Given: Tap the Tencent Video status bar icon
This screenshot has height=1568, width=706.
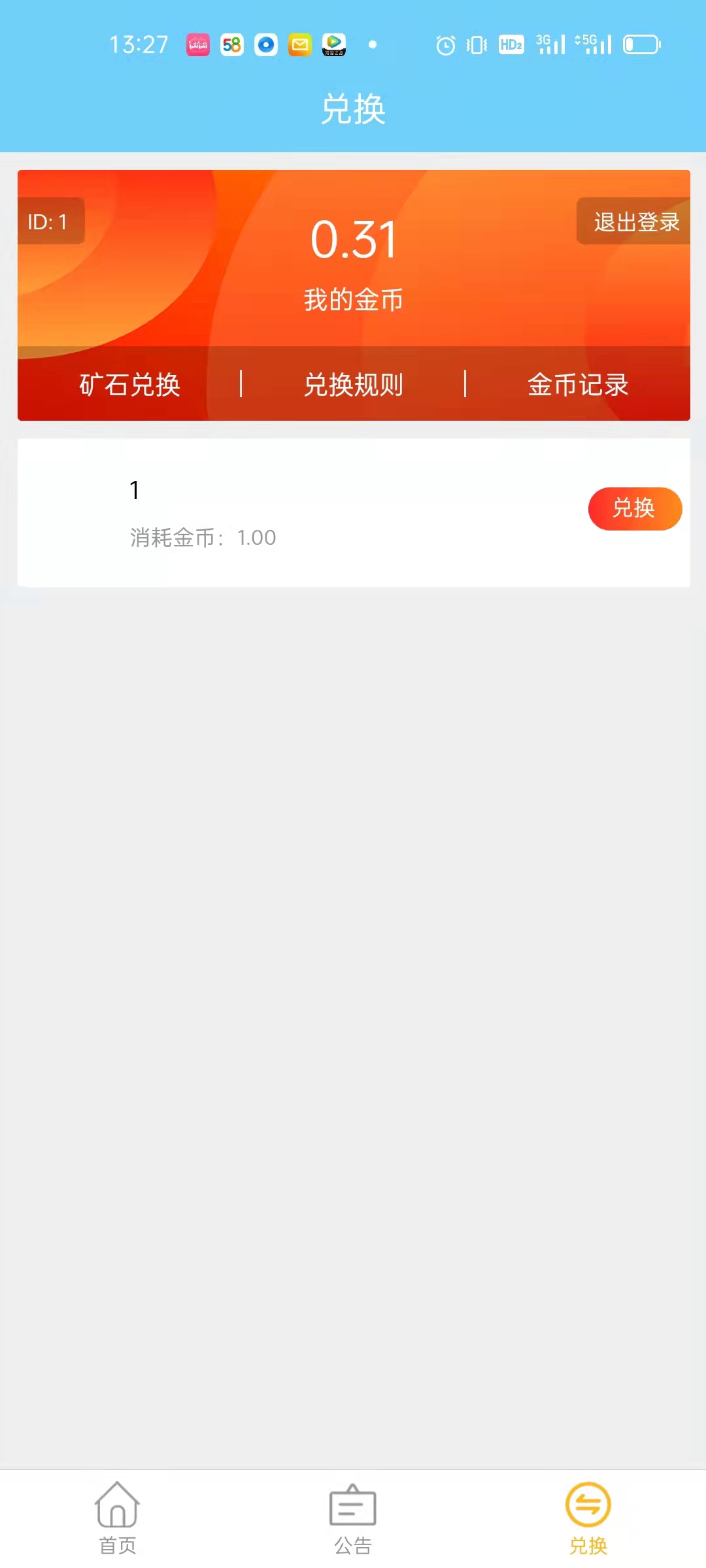Looking at the screenshot, I should coord(333,44).
